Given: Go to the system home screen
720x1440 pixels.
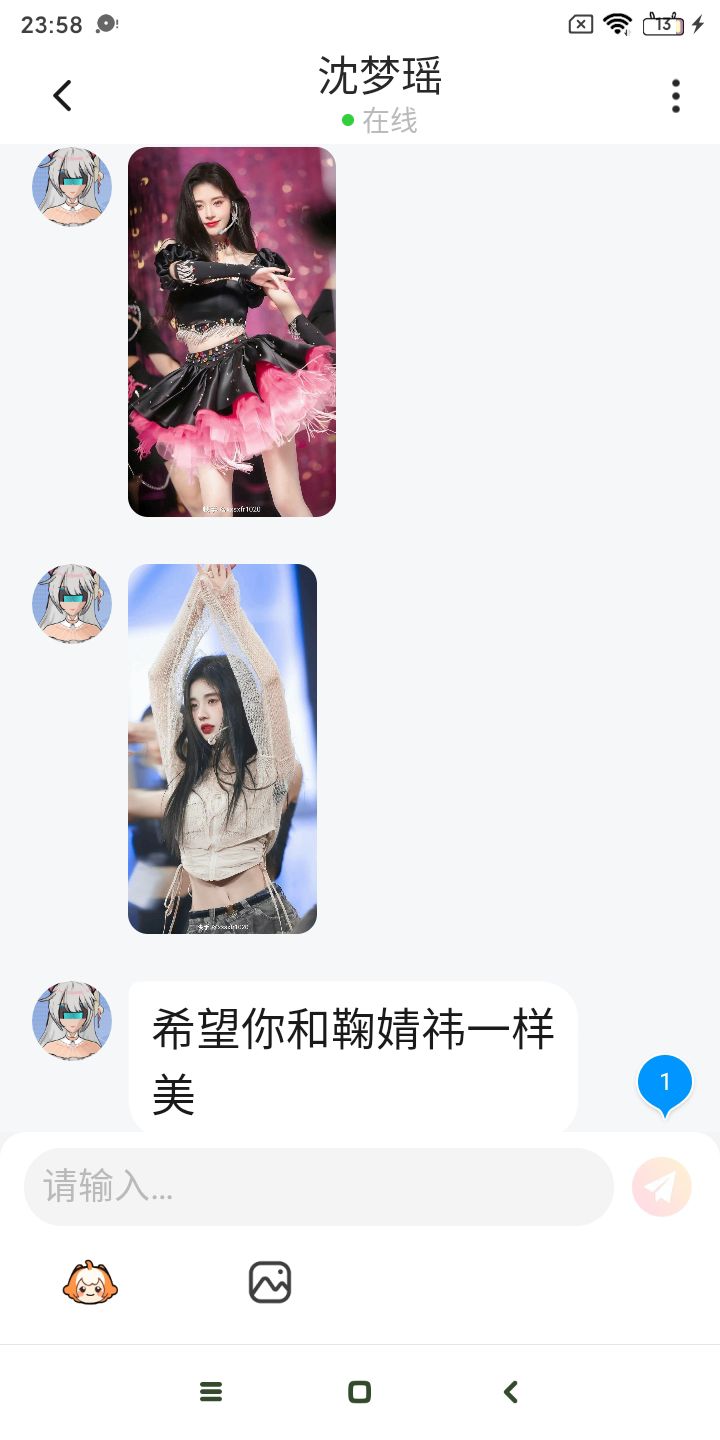Looking at the screenshot, I should 360,1392.
